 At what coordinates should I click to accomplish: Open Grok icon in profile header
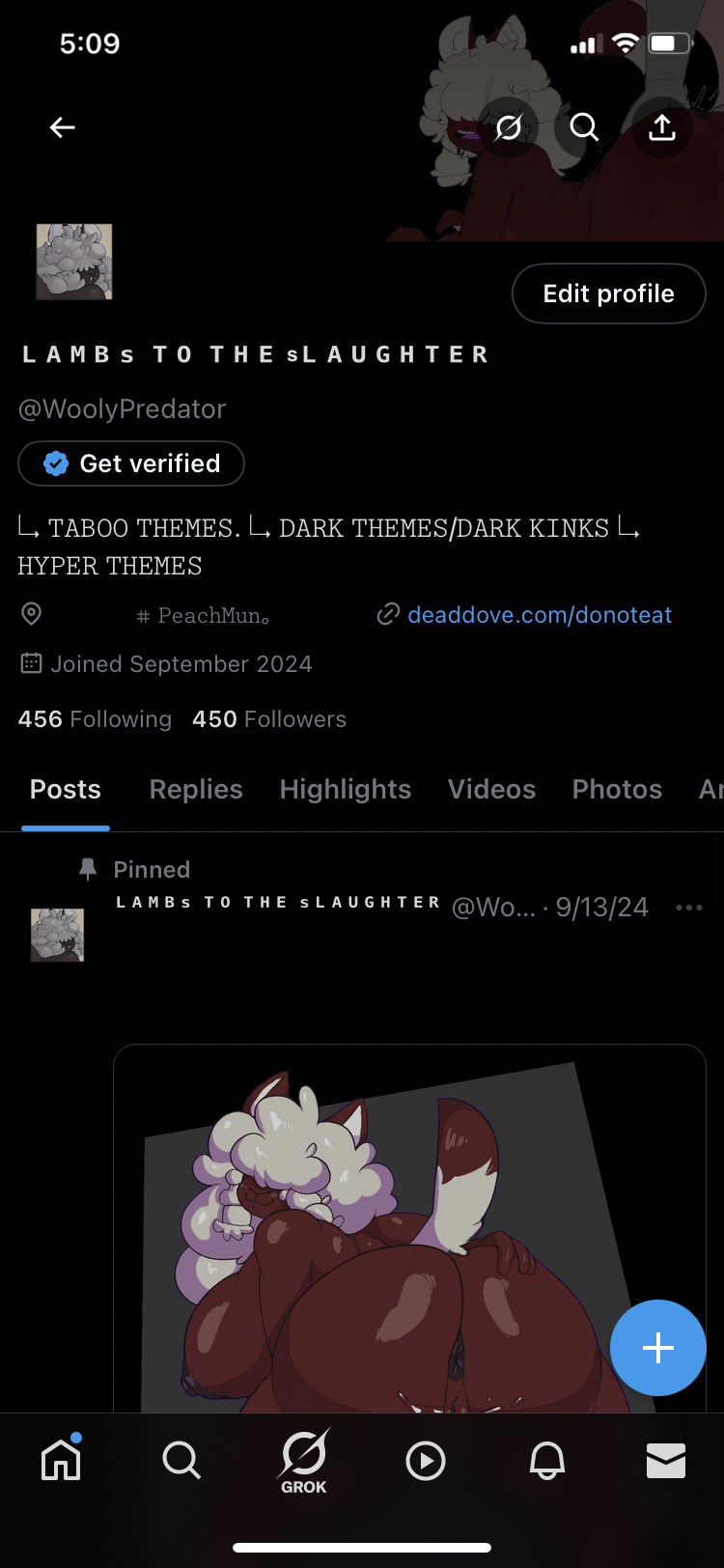point(509,127)
